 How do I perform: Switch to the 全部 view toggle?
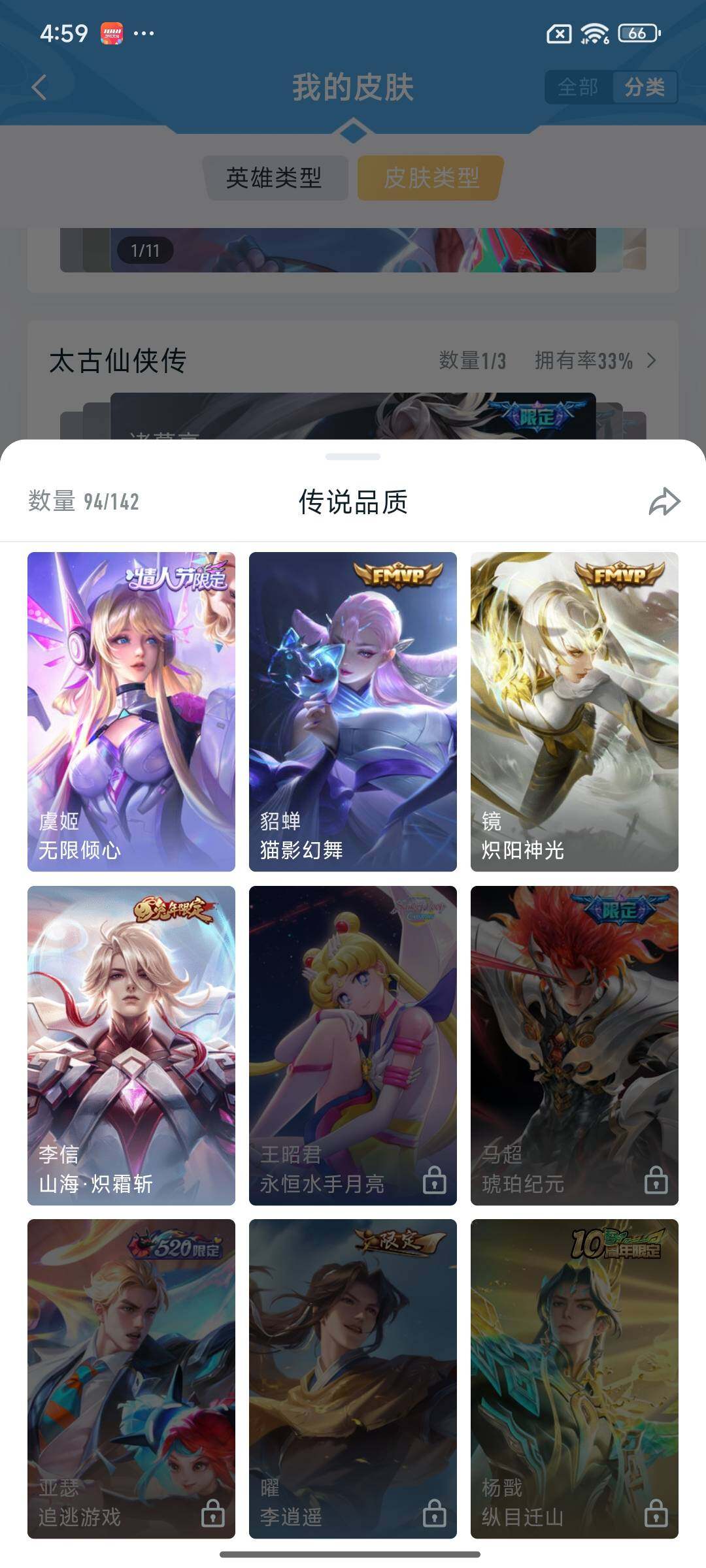pos(578,86)
